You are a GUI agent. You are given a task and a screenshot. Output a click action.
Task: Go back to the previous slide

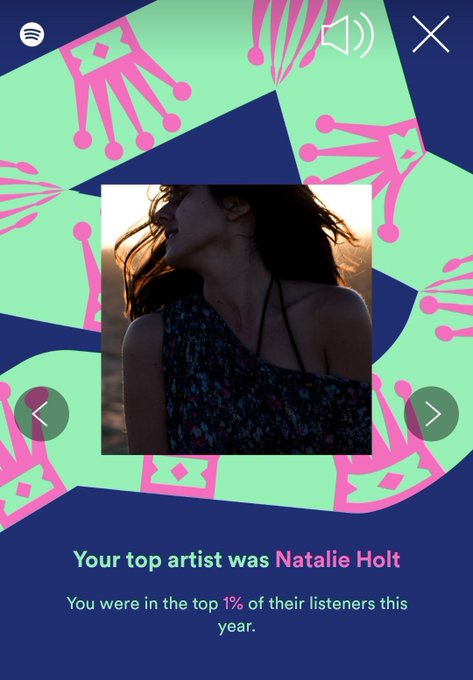click(42, 414)
